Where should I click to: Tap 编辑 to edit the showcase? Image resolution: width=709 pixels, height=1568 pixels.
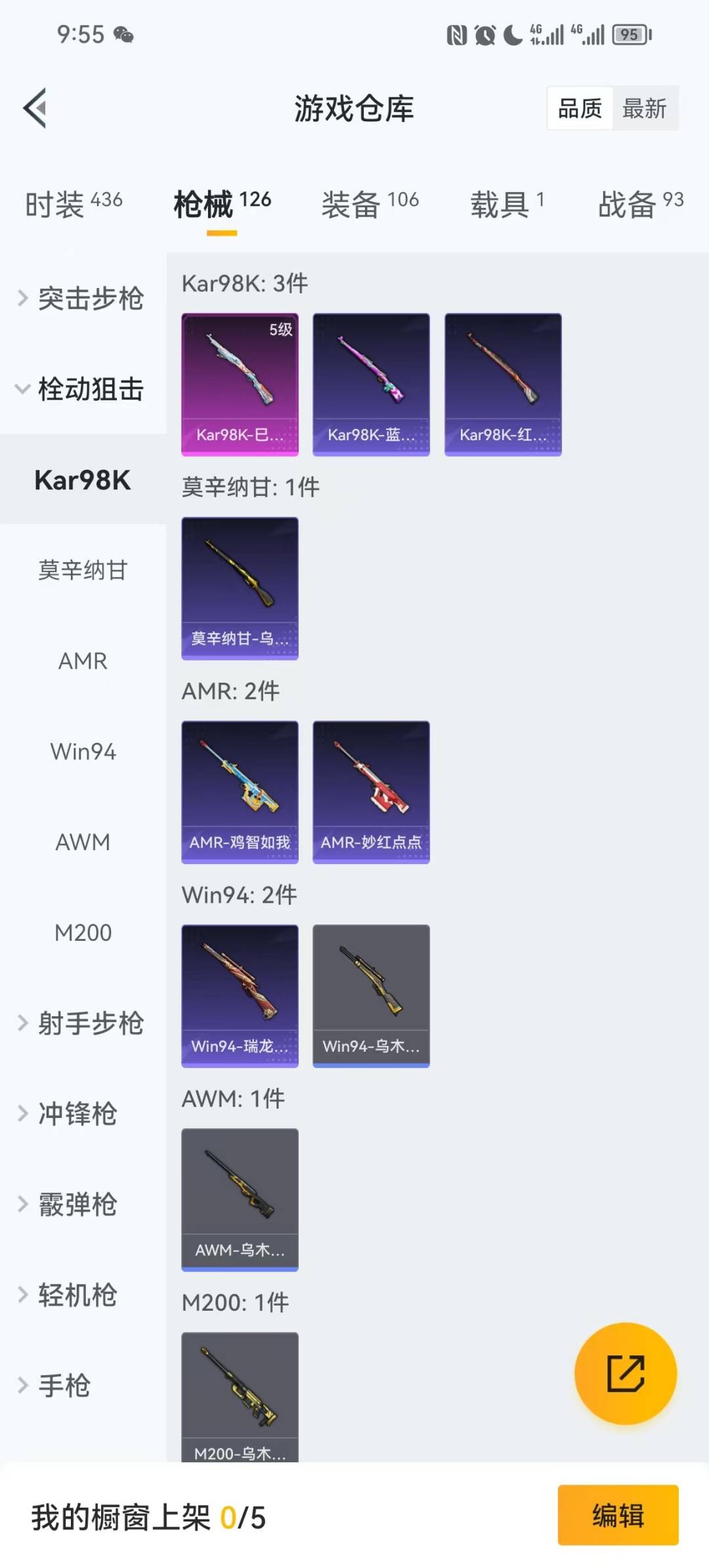618,1516
